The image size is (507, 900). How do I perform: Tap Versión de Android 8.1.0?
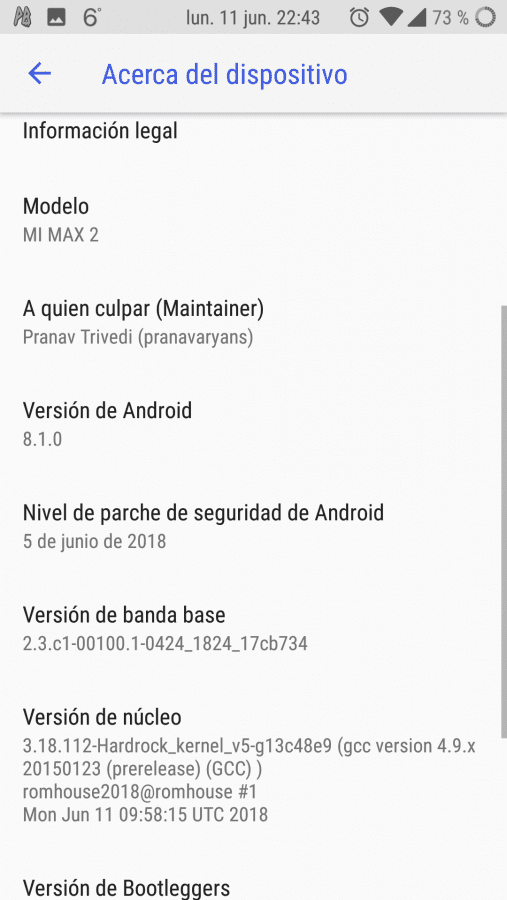coord(253,424)
